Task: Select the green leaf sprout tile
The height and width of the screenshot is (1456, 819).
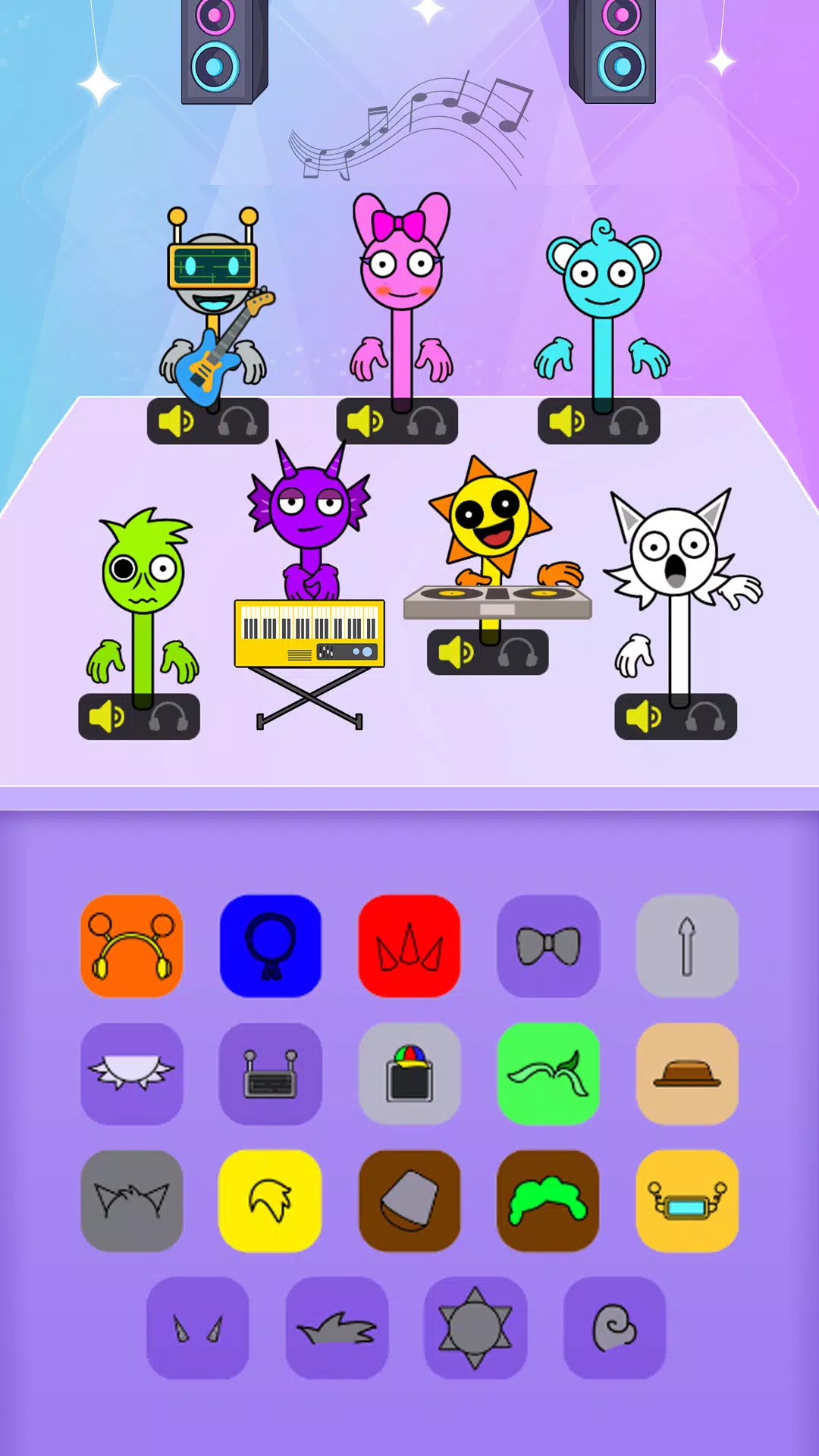Action: tap(548, 1073)
